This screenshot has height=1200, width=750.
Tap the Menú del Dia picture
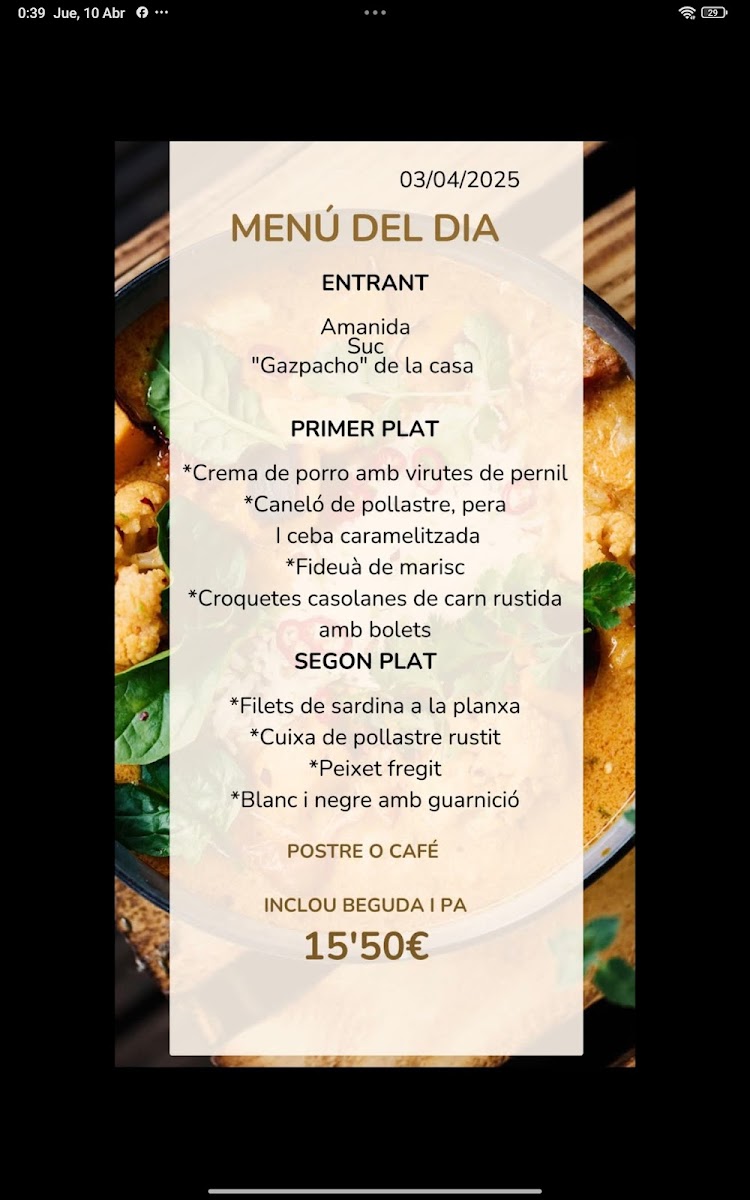pyautogui.click(x=375, y=603)
